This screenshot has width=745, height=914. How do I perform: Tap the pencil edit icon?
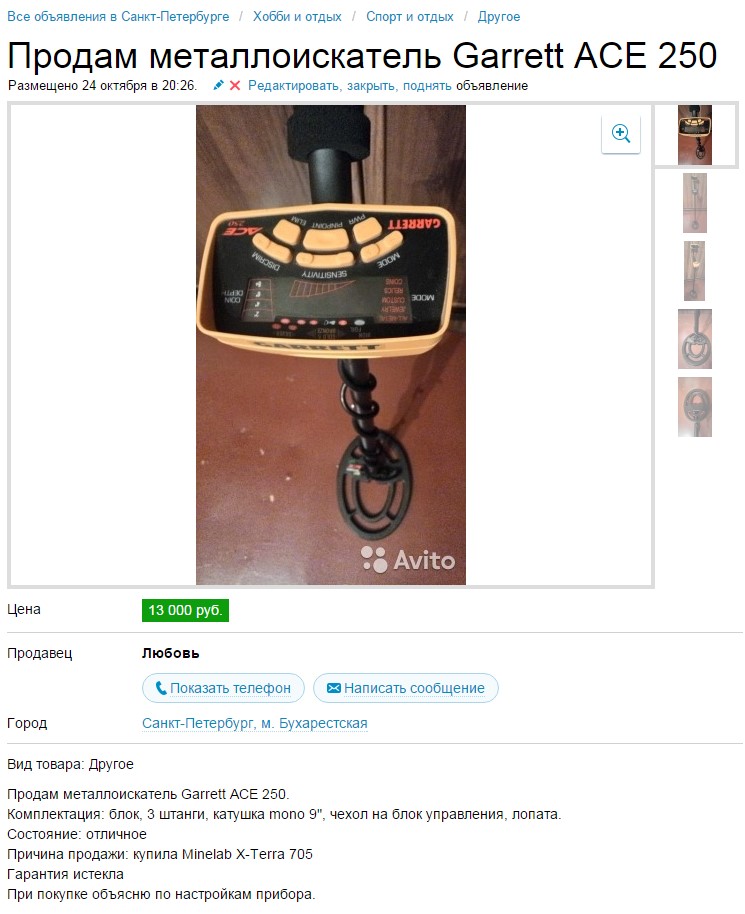tap(219, 86)
